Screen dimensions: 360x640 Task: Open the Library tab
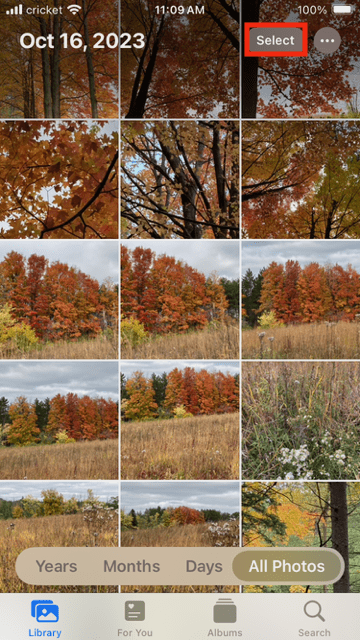[x=45, y=618]
